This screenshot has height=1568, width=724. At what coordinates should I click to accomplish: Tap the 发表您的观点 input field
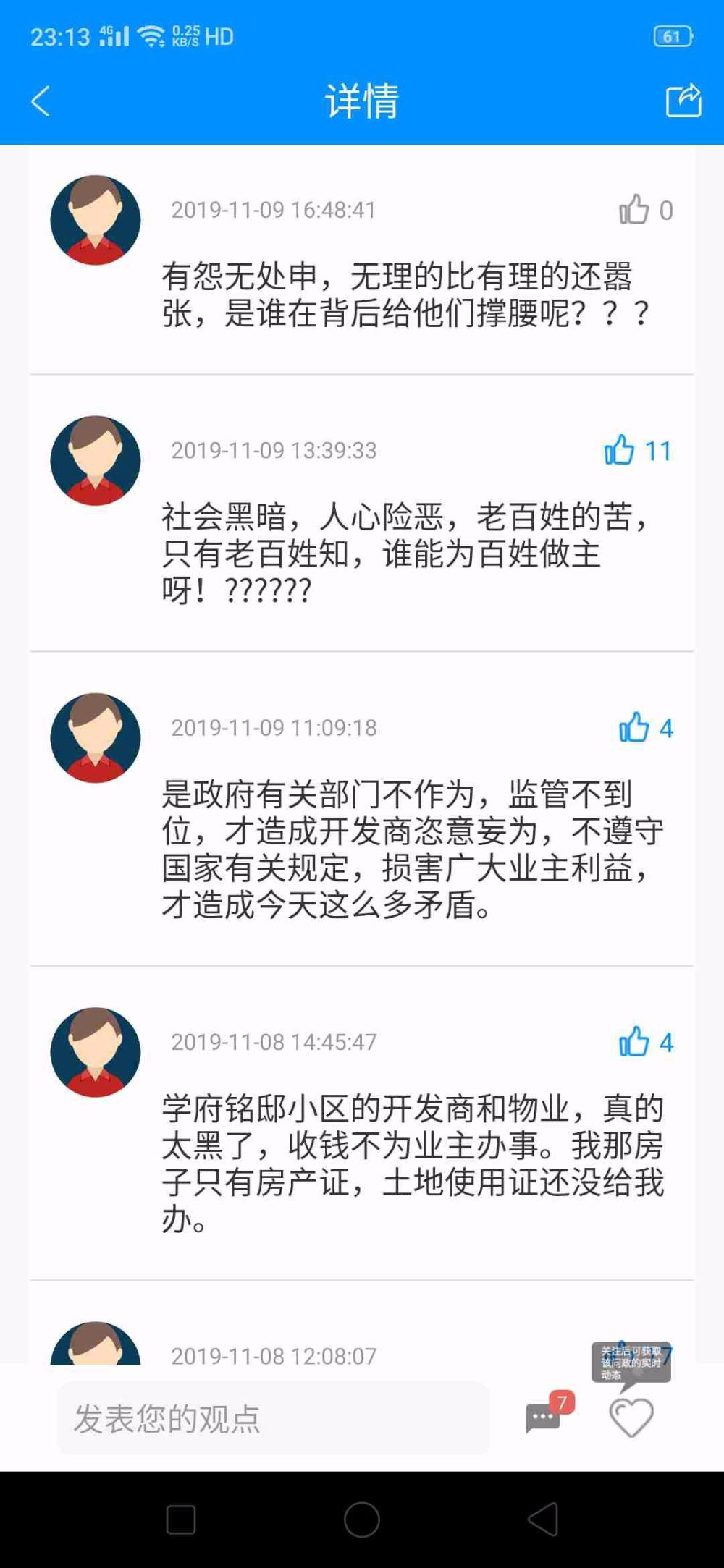click(274, 1417)
